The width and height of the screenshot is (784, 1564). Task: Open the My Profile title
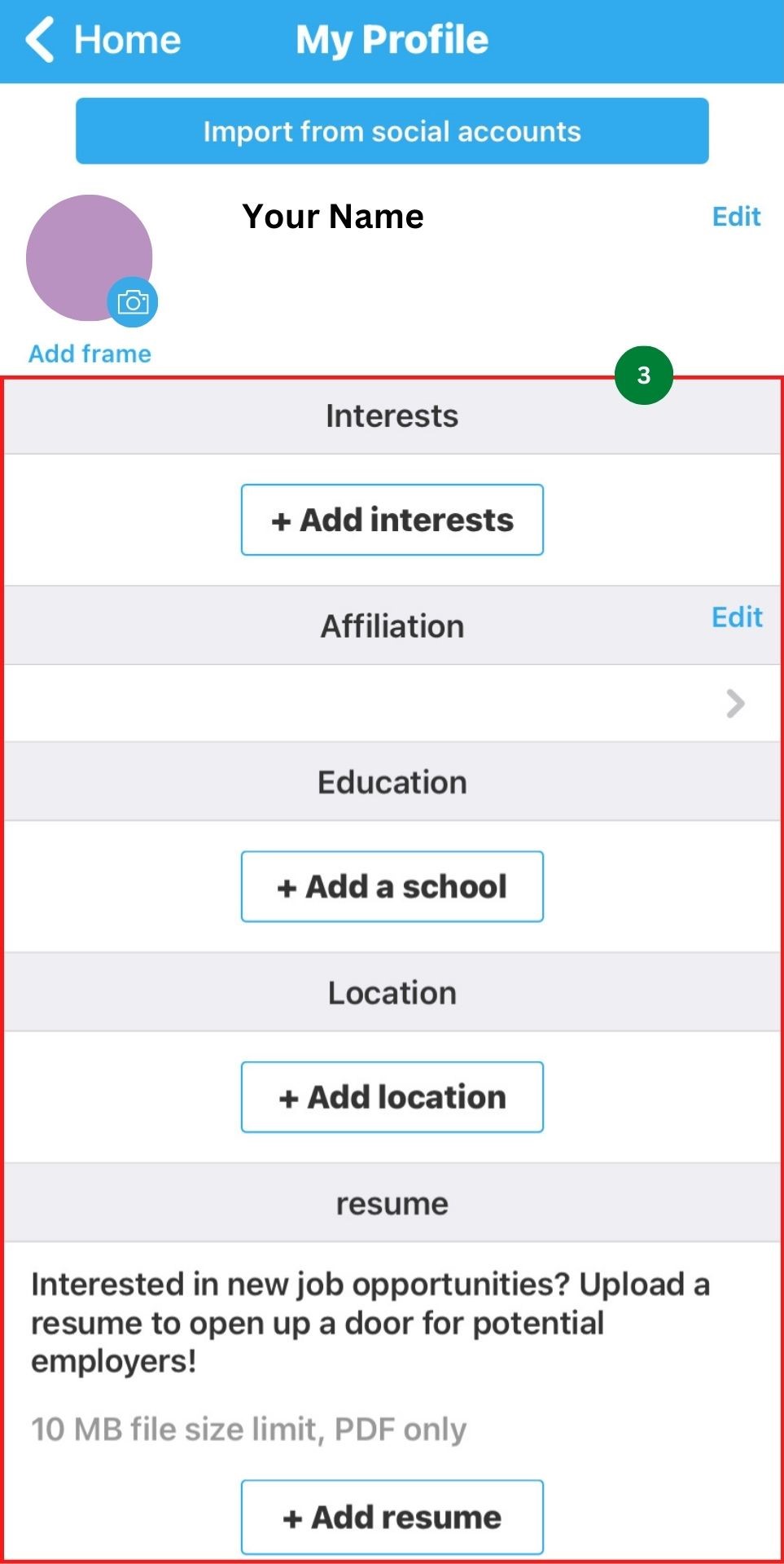point(392,38)
